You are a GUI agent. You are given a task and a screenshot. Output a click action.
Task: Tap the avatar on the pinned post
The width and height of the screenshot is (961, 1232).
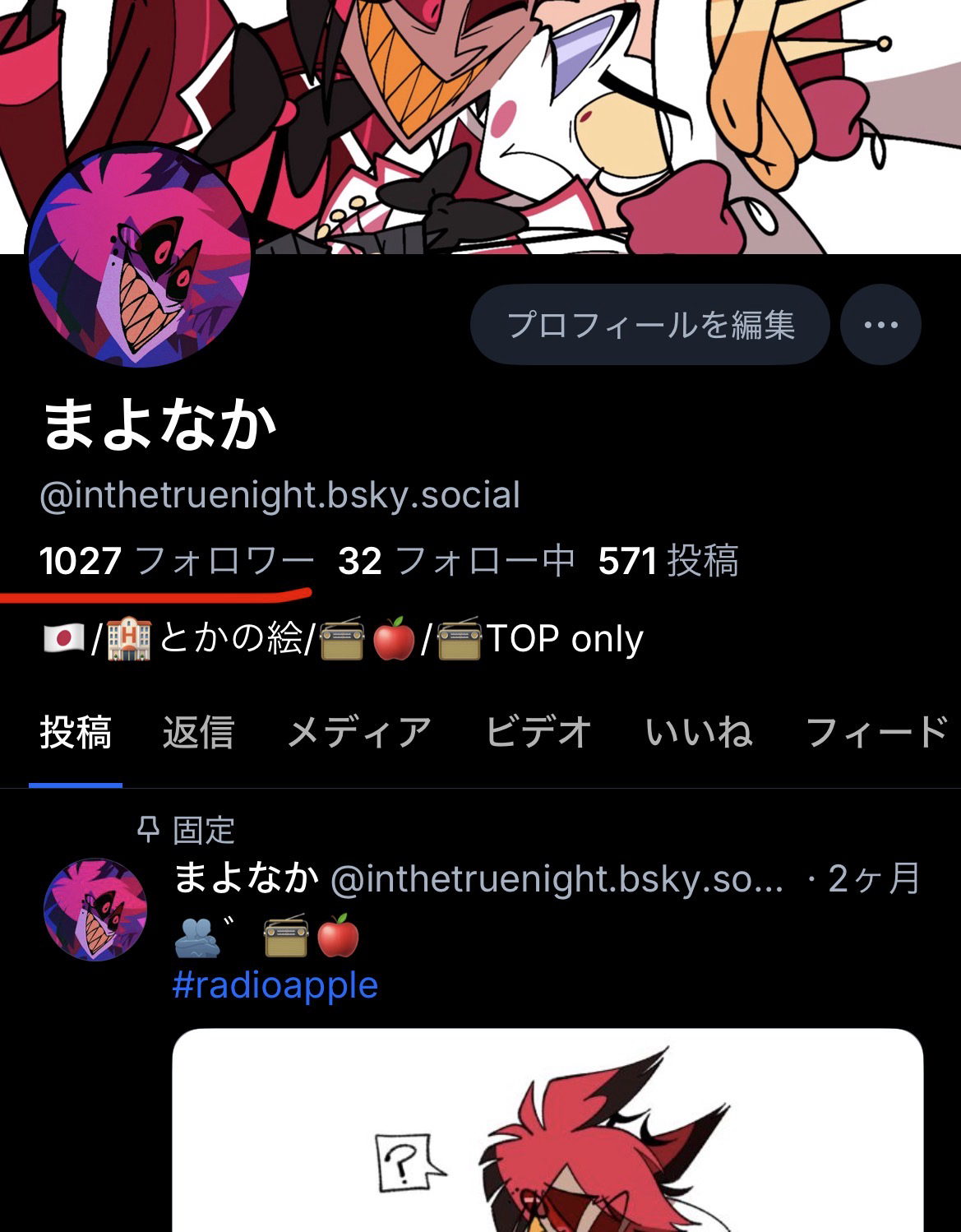point(95,910)
